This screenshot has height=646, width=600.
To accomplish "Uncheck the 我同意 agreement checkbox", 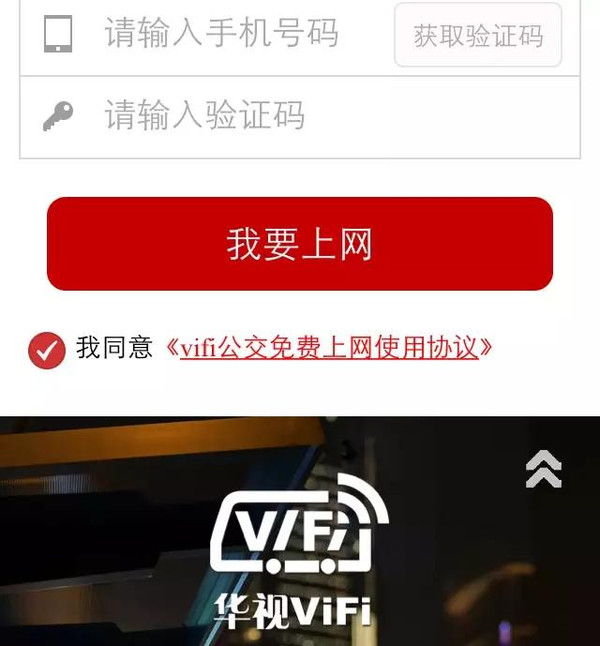I will point(47,350).
